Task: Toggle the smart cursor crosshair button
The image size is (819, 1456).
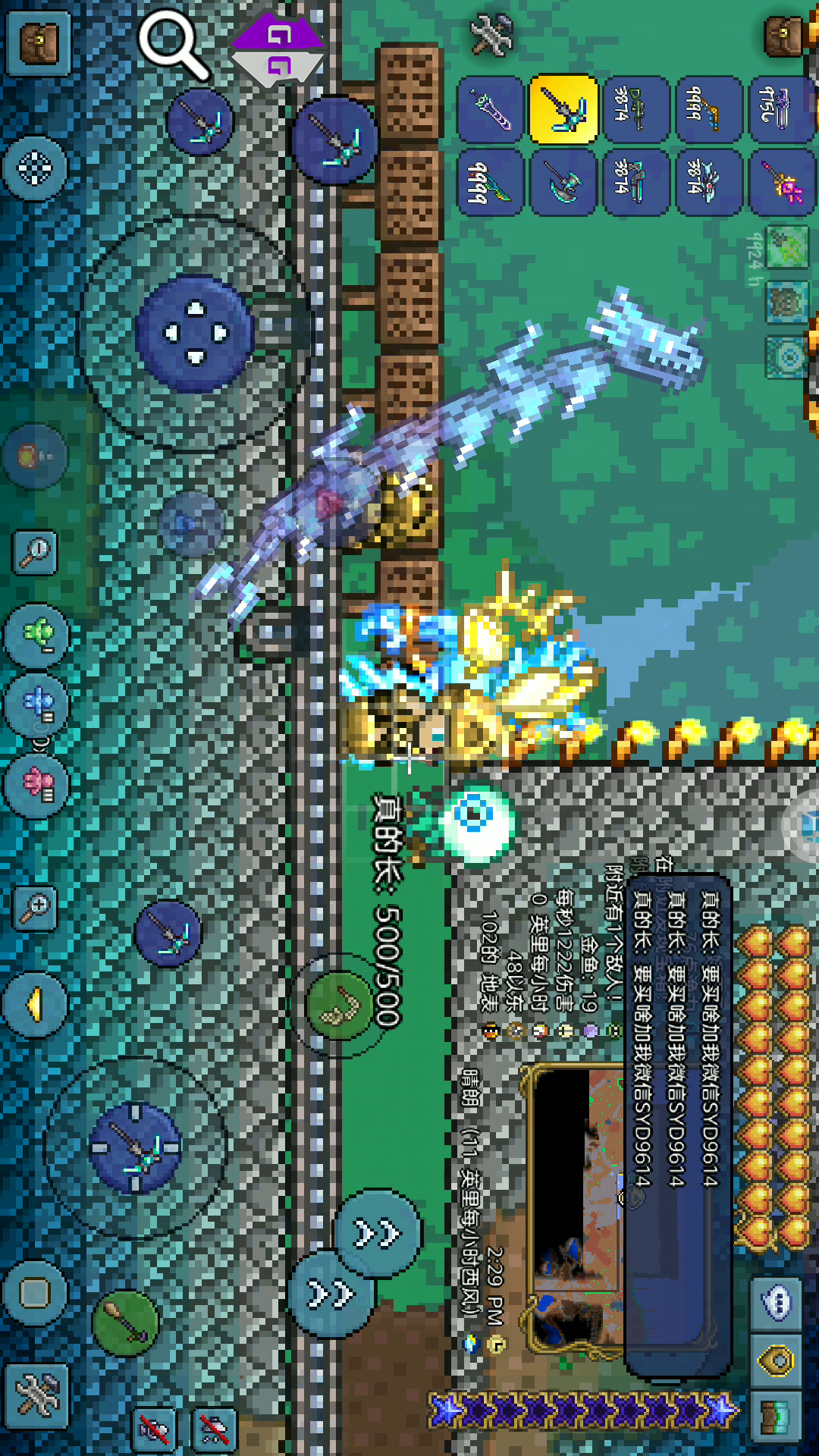Action: 35,168
